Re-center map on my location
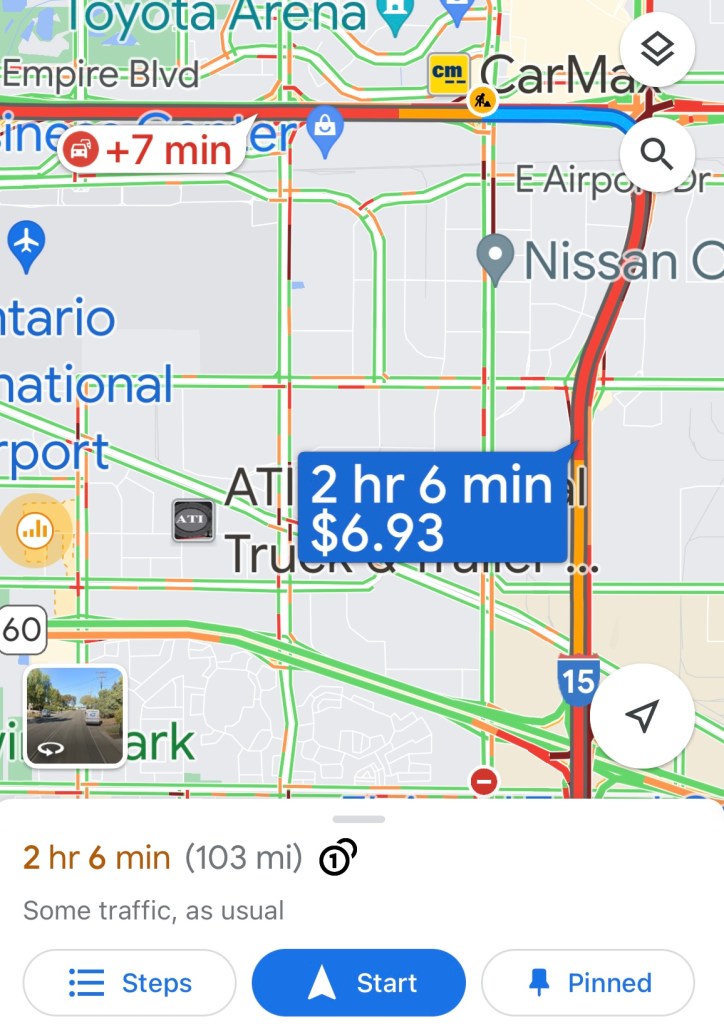 click(x=642, y=715)
